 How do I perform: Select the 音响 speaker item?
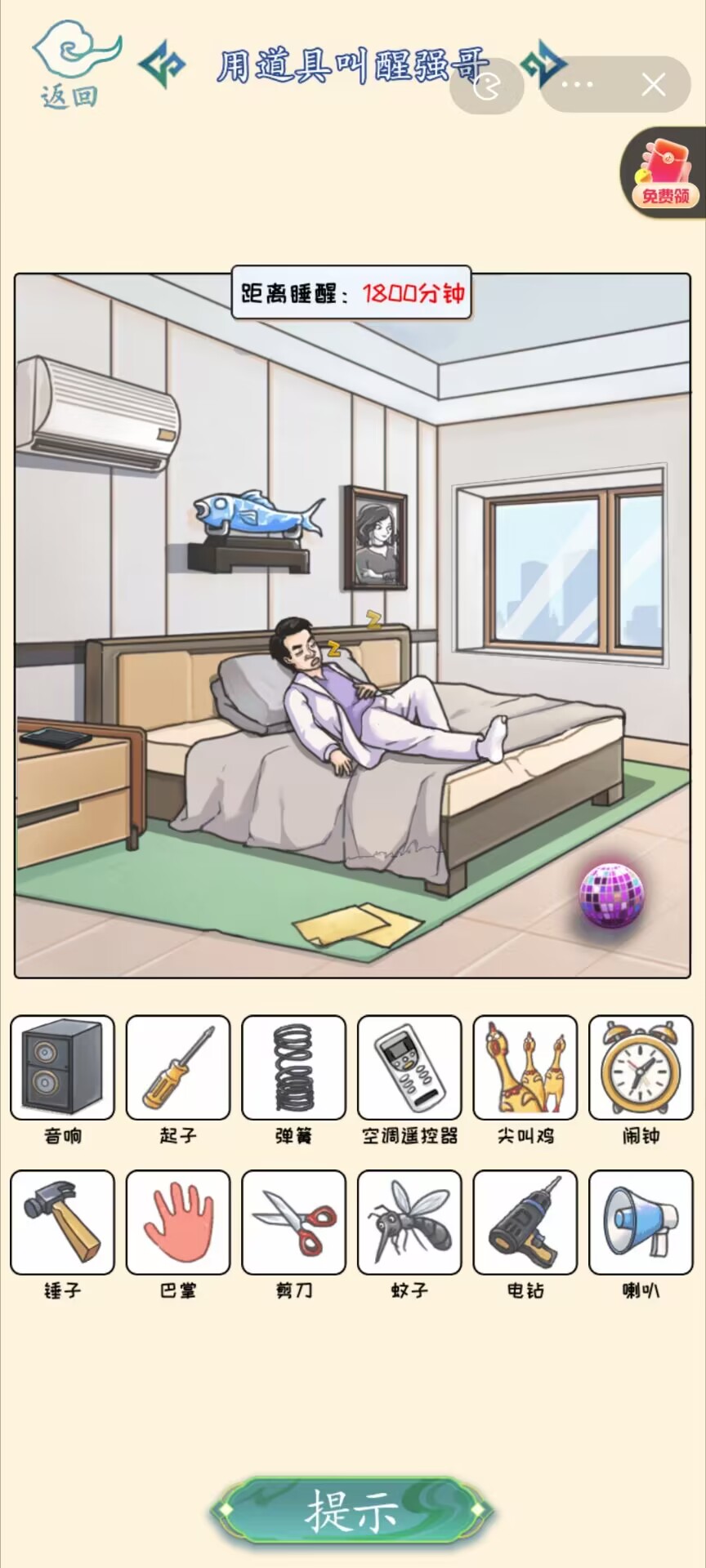(62, 1067)
